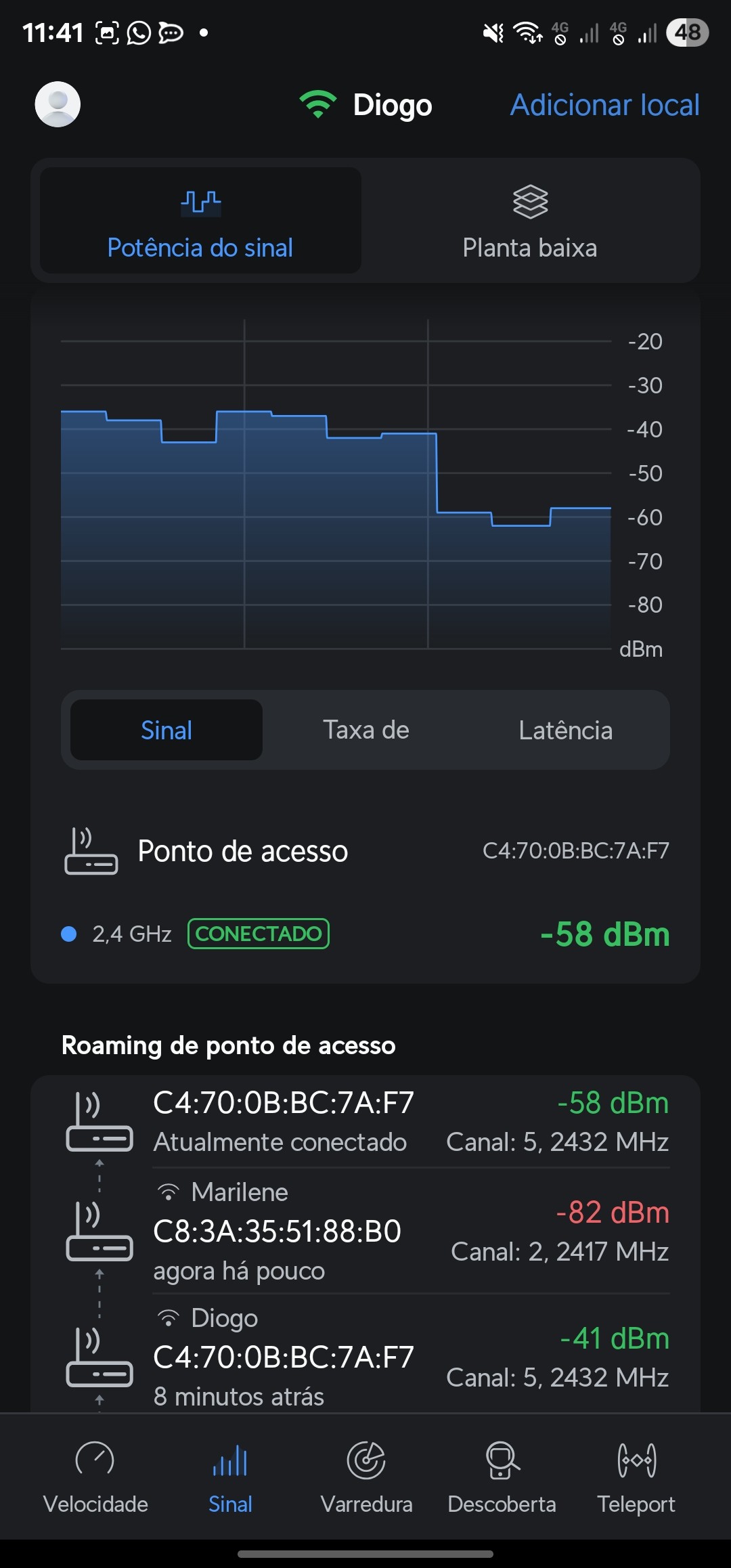Switch to the Planta baixa tab

(x=530, y=221)
